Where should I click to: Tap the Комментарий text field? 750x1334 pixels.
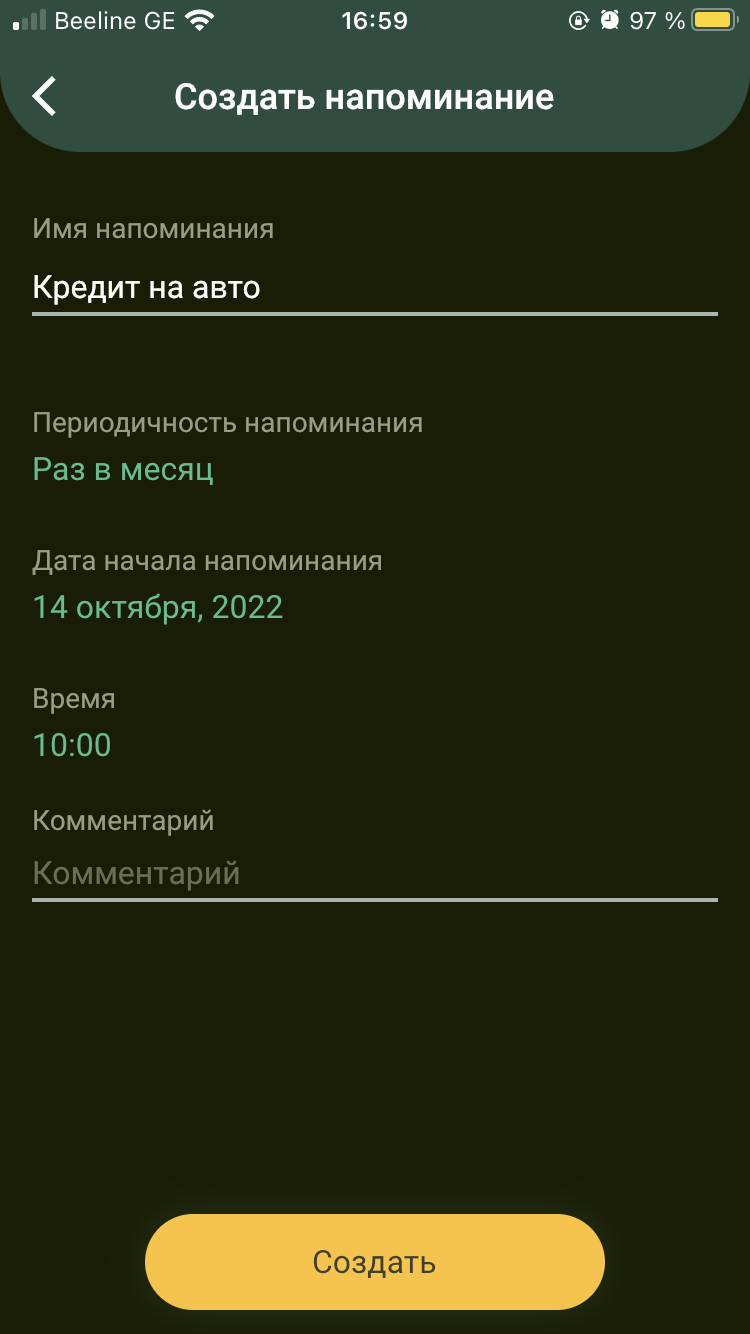(374, 873)
